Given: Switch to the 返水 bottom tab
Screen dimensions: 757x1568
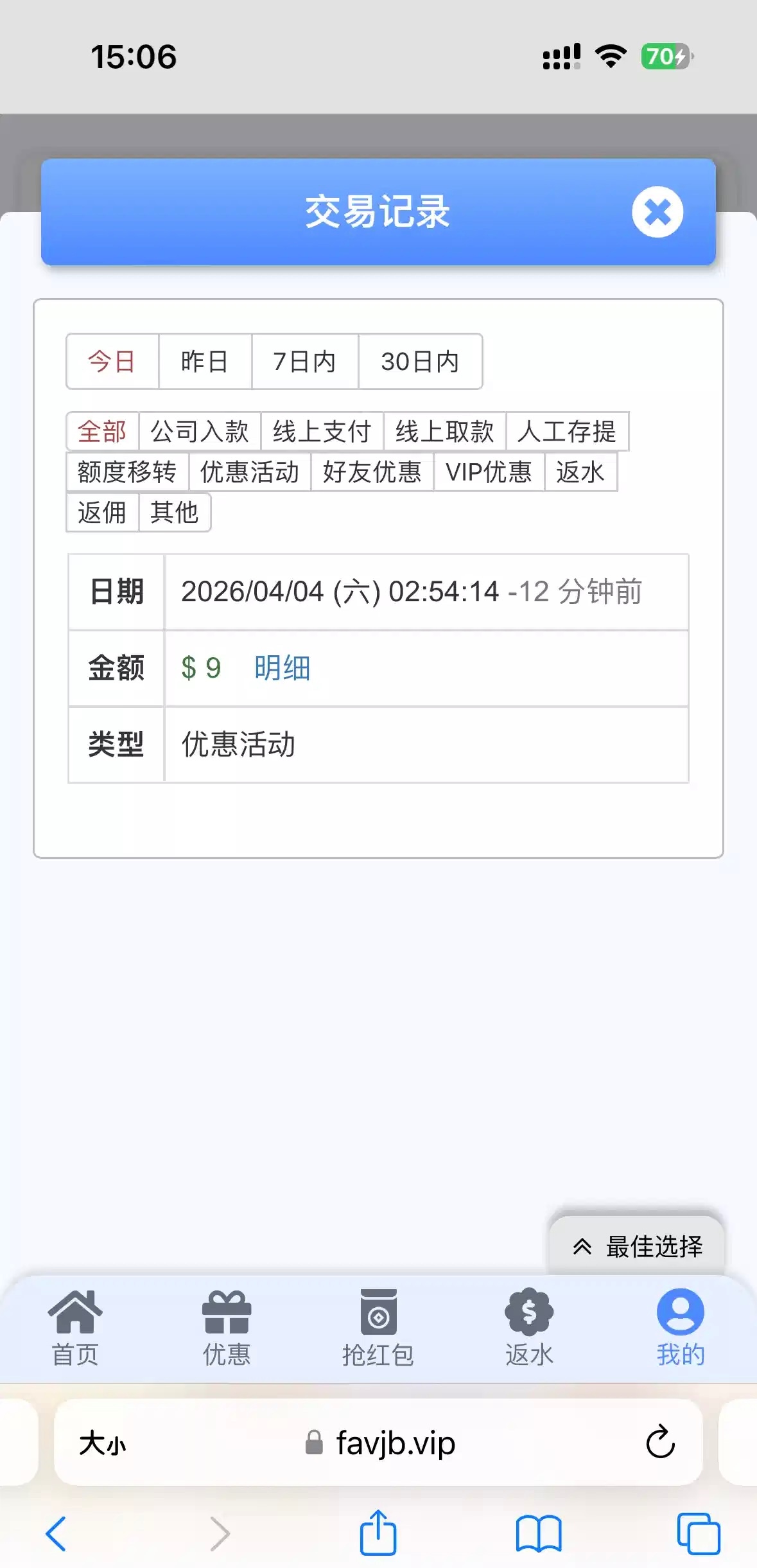Looking at the screenshot, I should [x=529, y=1328].
